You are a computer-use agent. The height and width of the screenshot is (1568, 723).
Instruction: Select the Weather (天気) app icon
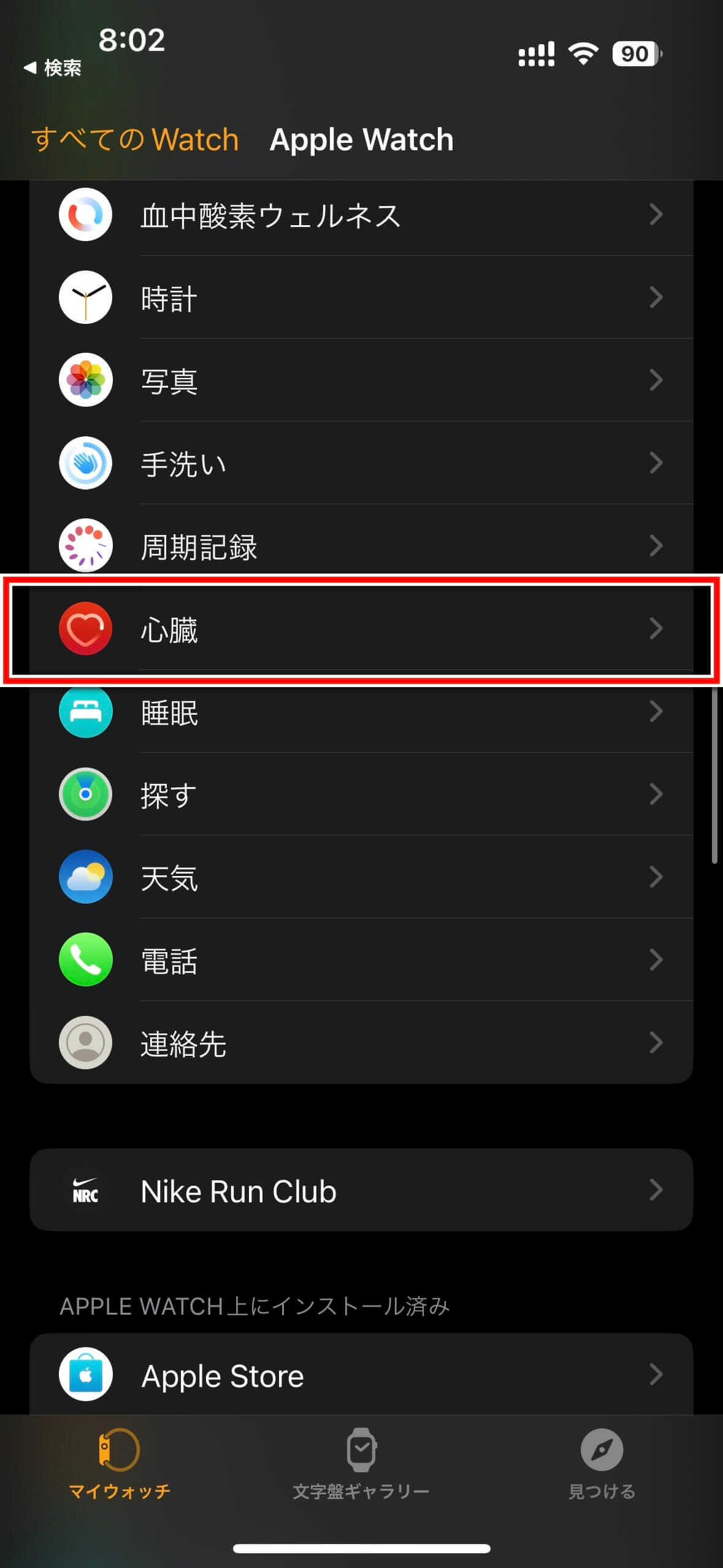click(85, 877)
